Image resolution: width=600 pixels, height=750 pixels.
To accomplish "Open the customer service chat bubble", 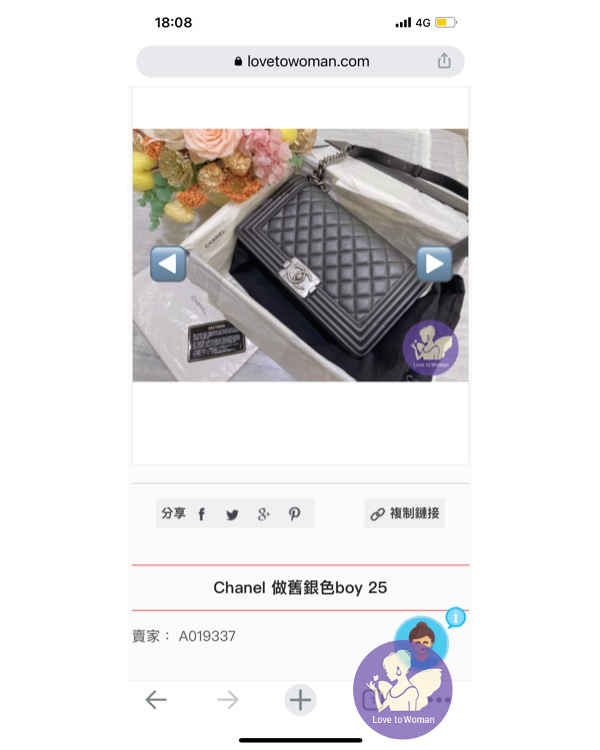I will 420,639.
